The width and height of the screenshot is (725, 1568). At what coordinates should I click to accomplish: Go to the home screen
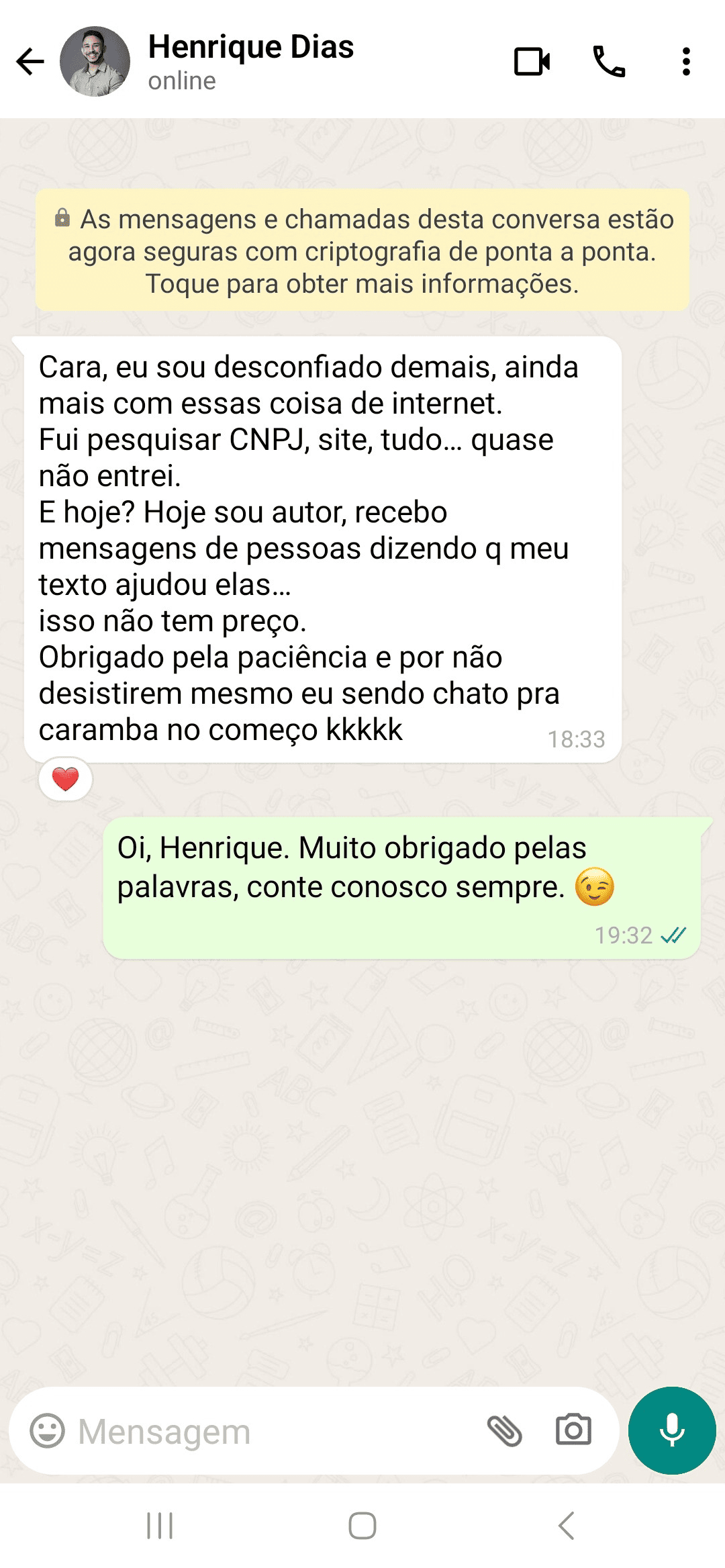[x=362, y=1526]
